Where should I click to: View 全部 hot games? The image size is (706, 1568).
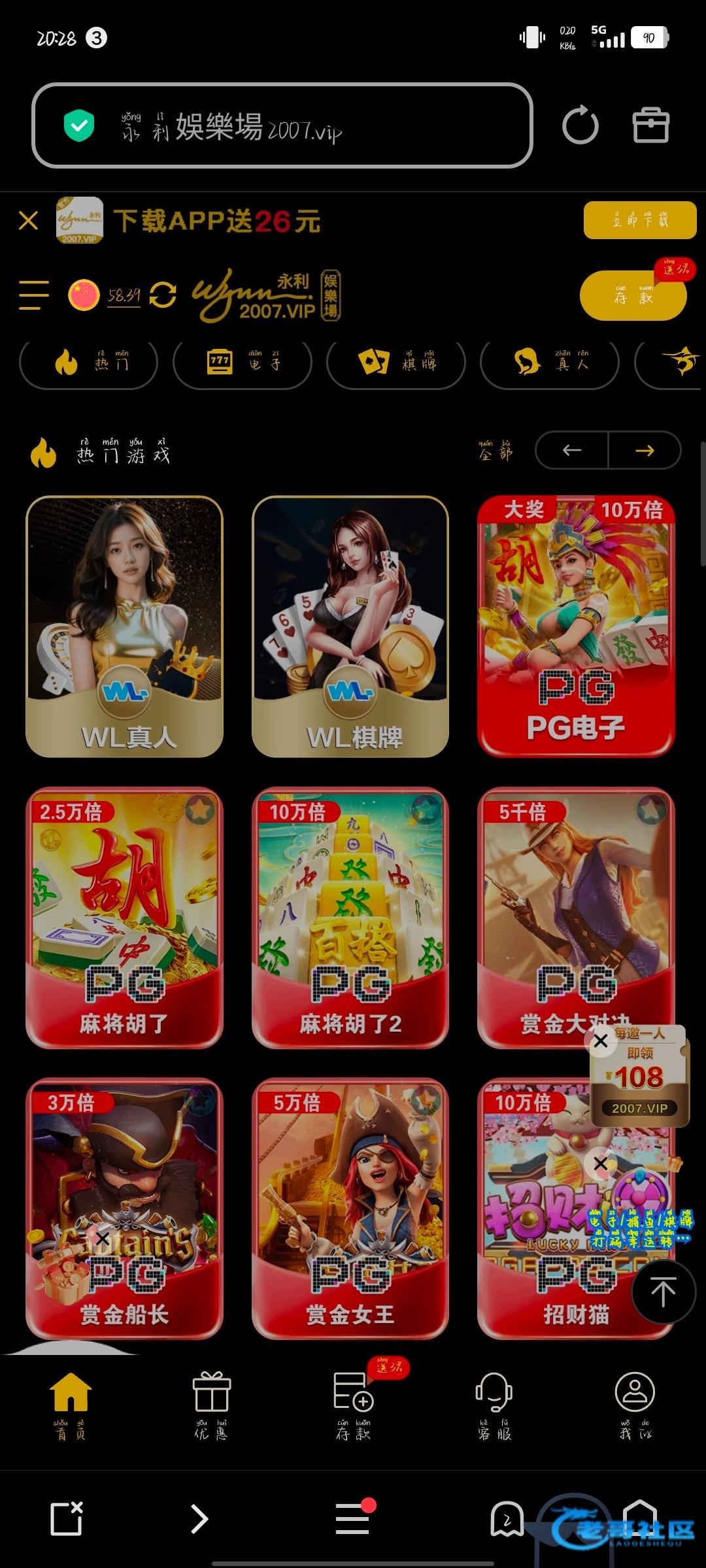[x=496, y=450]
